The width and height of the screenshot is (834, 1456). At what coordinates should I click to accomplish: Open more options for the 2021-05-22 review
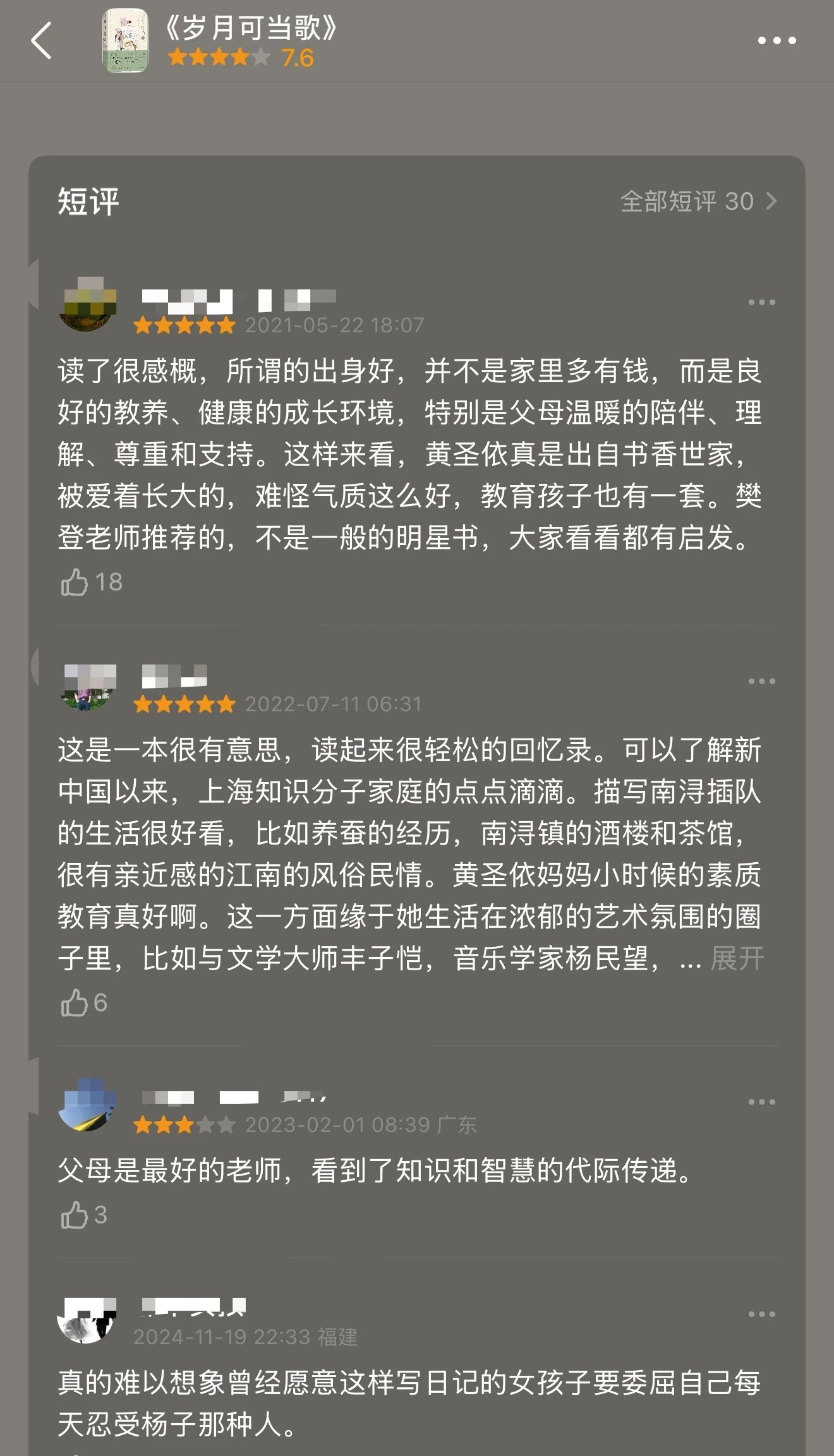tap(761, 303)
